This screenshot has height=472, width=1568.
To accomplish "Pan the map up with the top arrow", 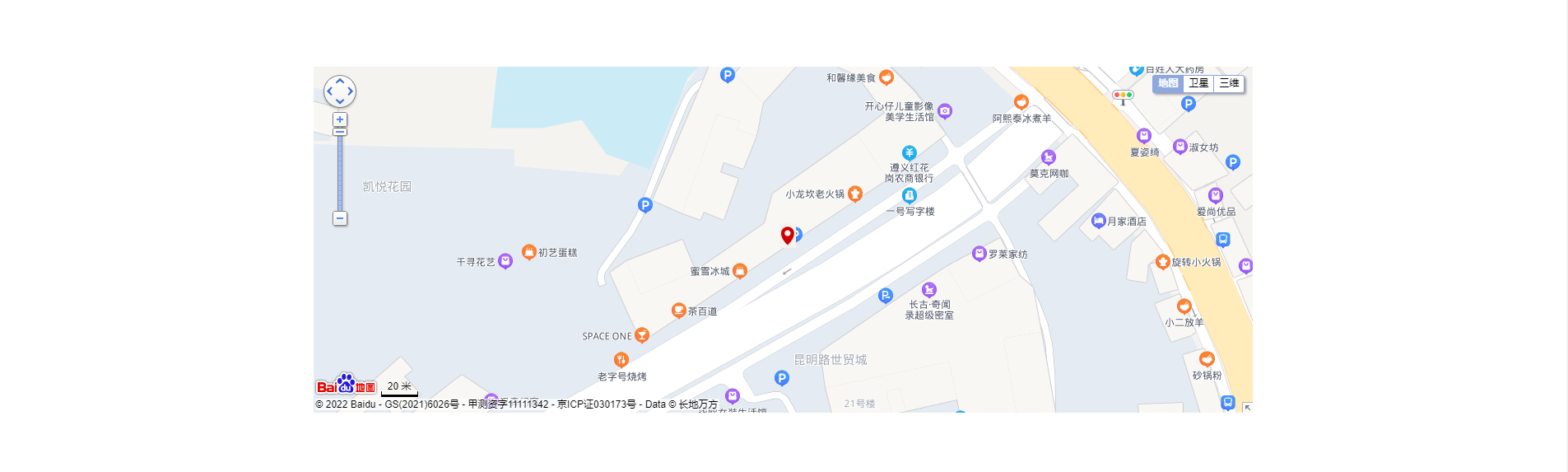I will (340, 81).
